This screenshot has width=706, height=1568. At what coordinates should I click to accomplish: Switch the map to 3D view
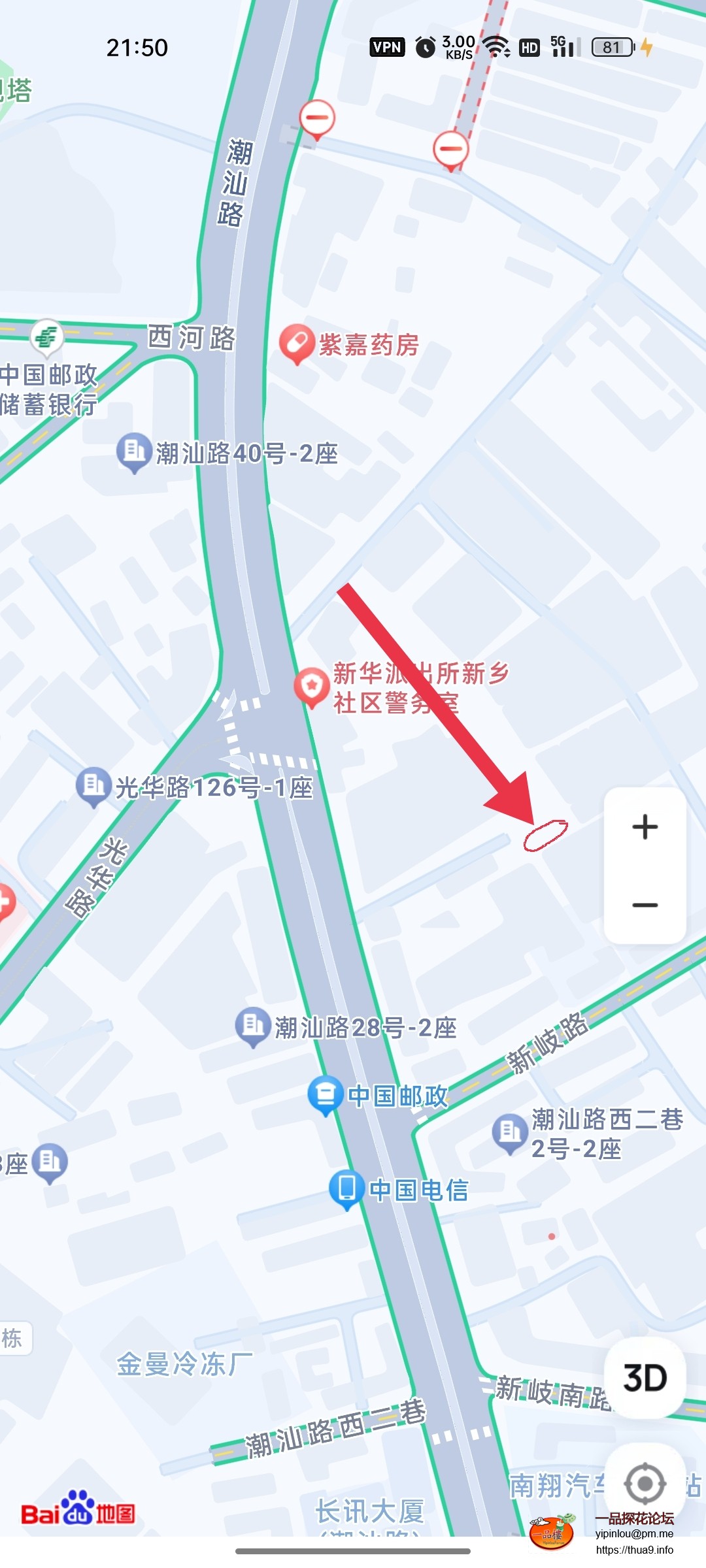pos(645,1378)
